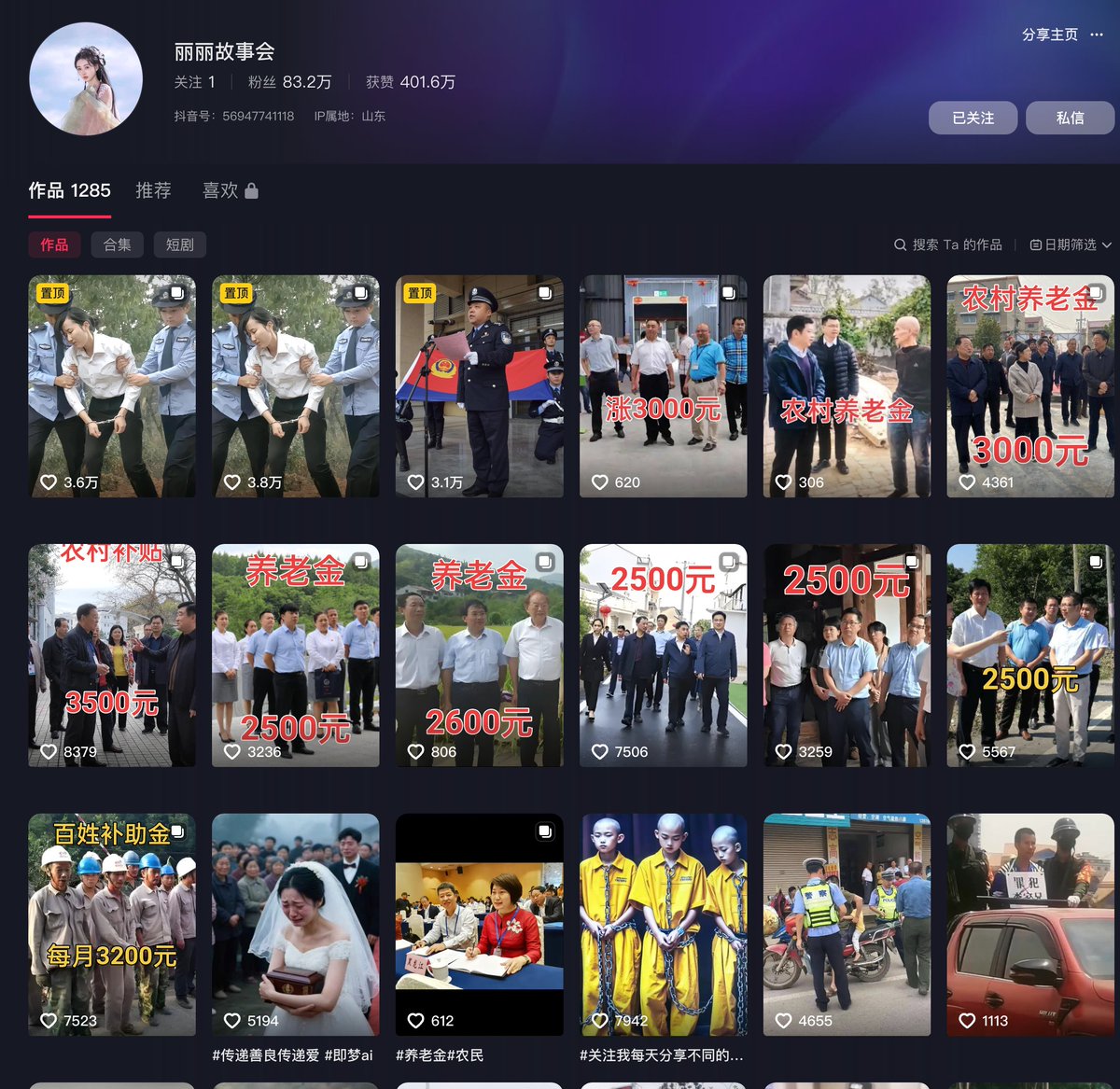Search within Ta's works

[x=948, y=244]
